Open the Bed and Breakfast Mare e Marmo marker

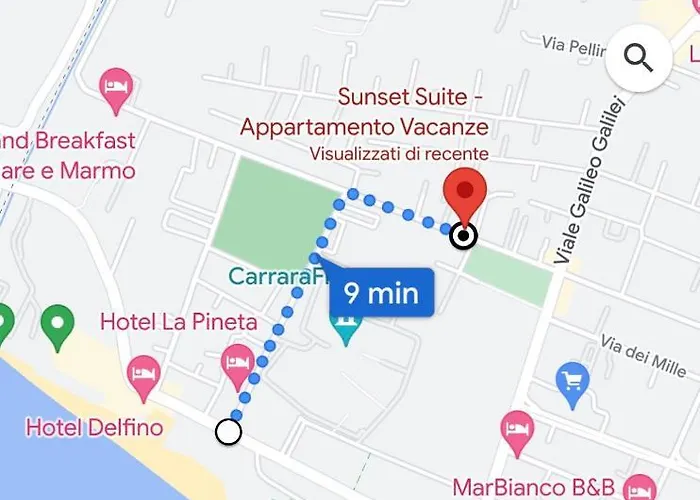[x=117, y=90]
